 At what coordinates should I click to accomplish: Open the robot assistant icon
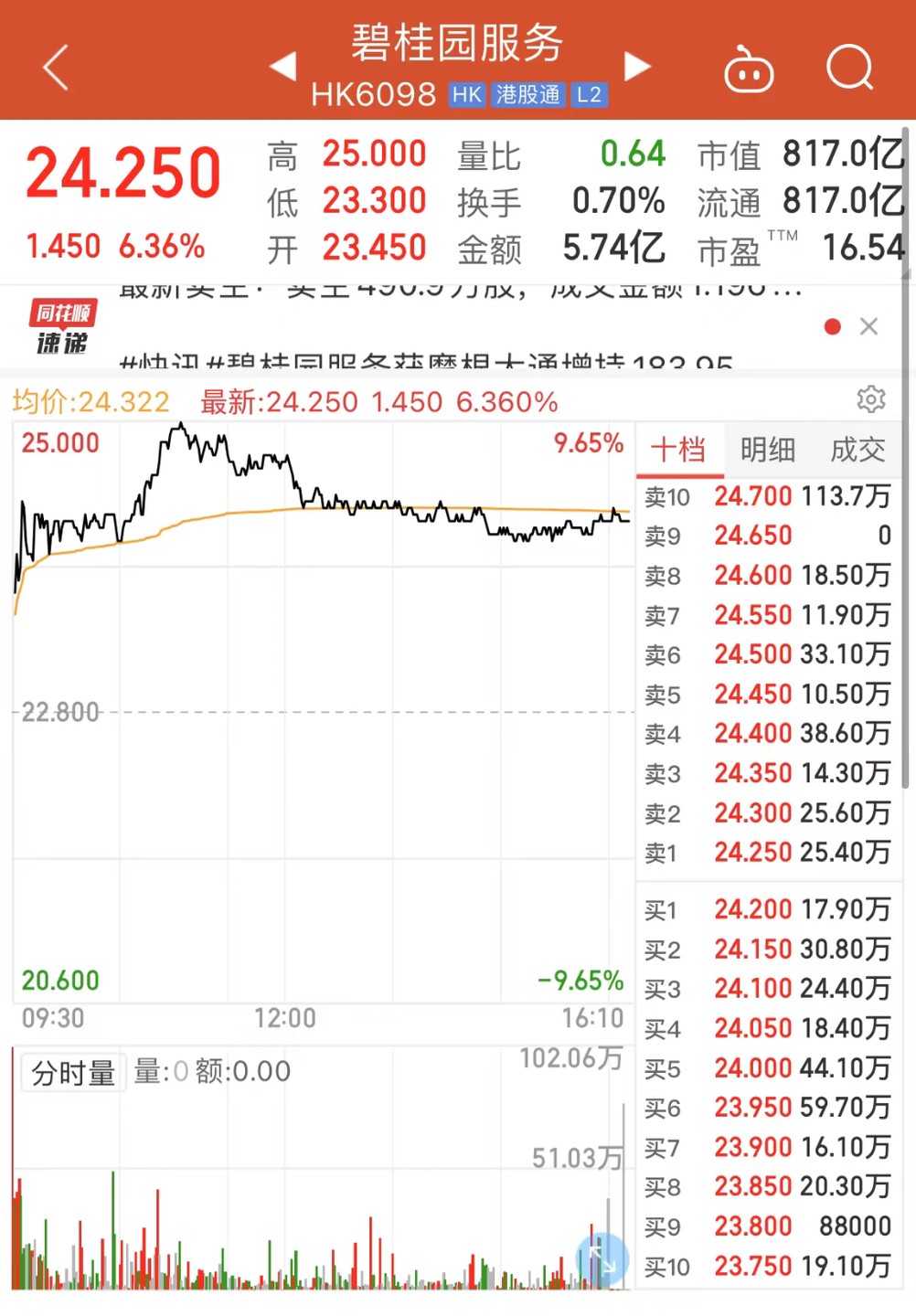tap(749, 69)
